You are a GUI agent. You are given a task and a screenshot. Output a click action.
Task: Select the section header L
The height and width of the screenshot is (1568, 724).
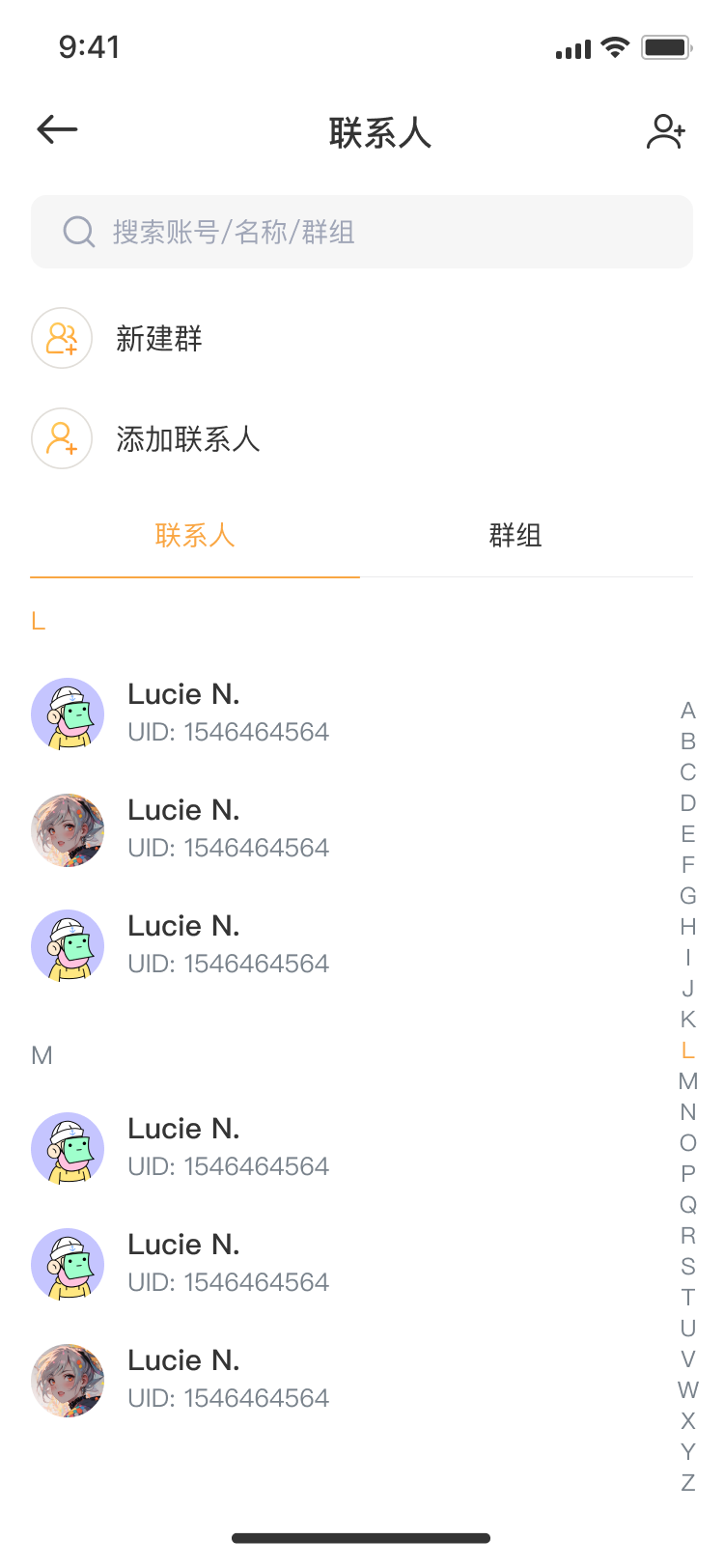coord(39,621)
